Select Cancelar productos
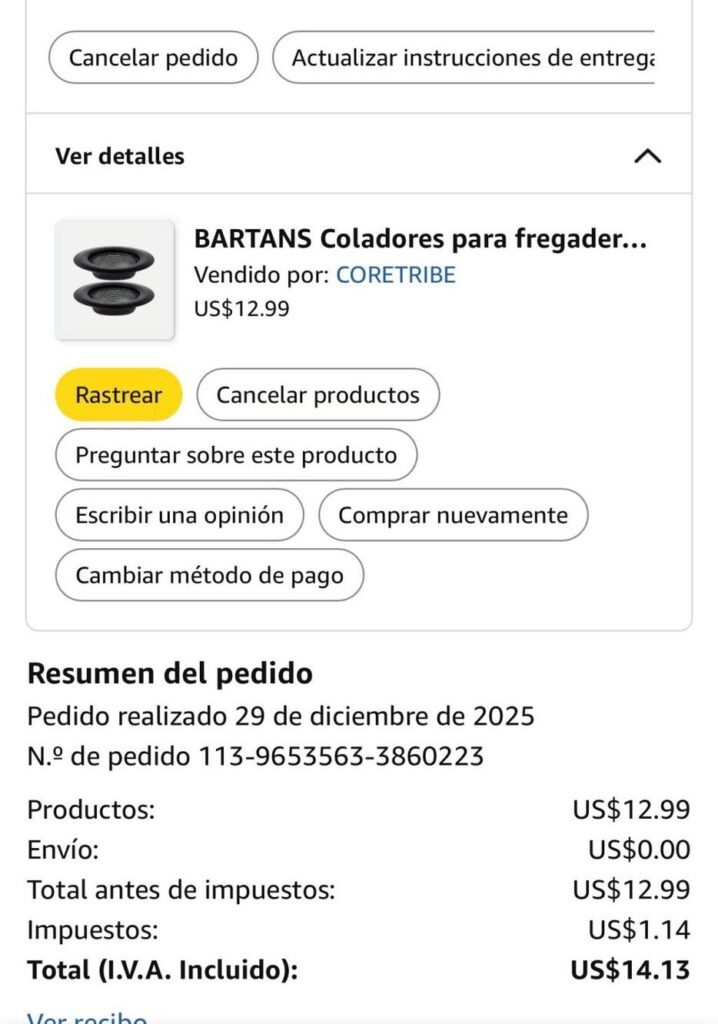This screenshot has height=1024, width=718. point(318,395)
